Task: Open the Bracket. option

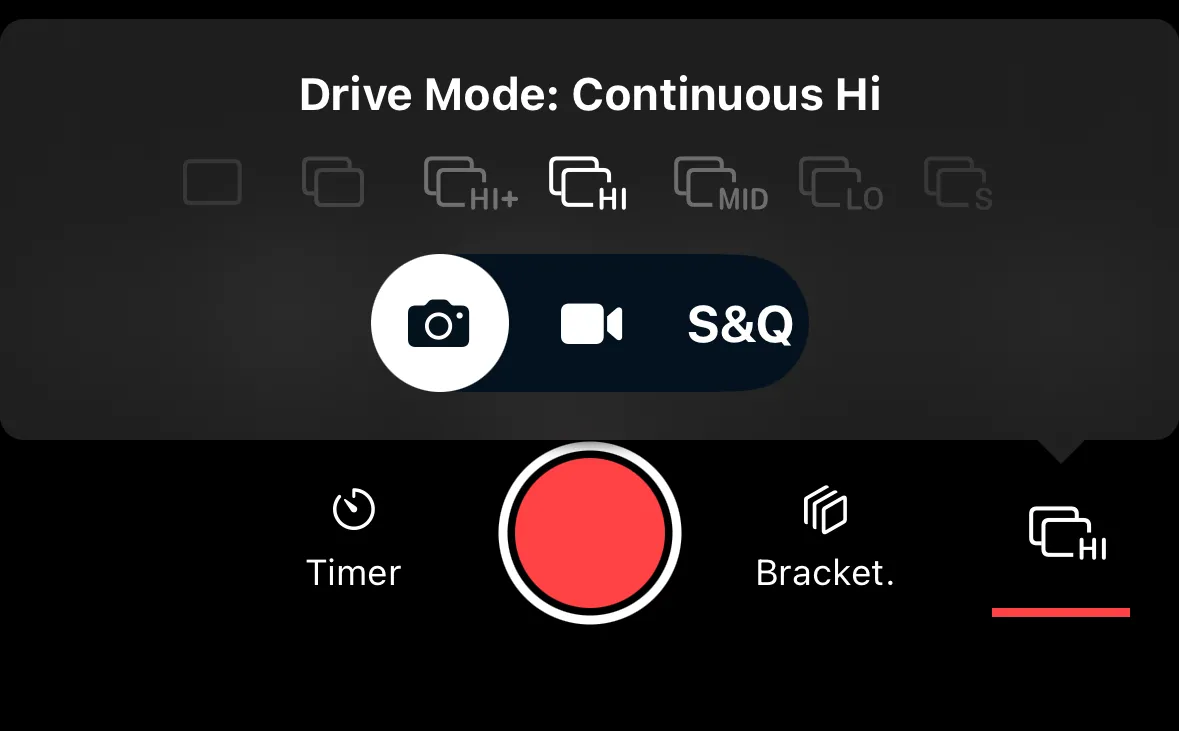Action: point(825,540)
